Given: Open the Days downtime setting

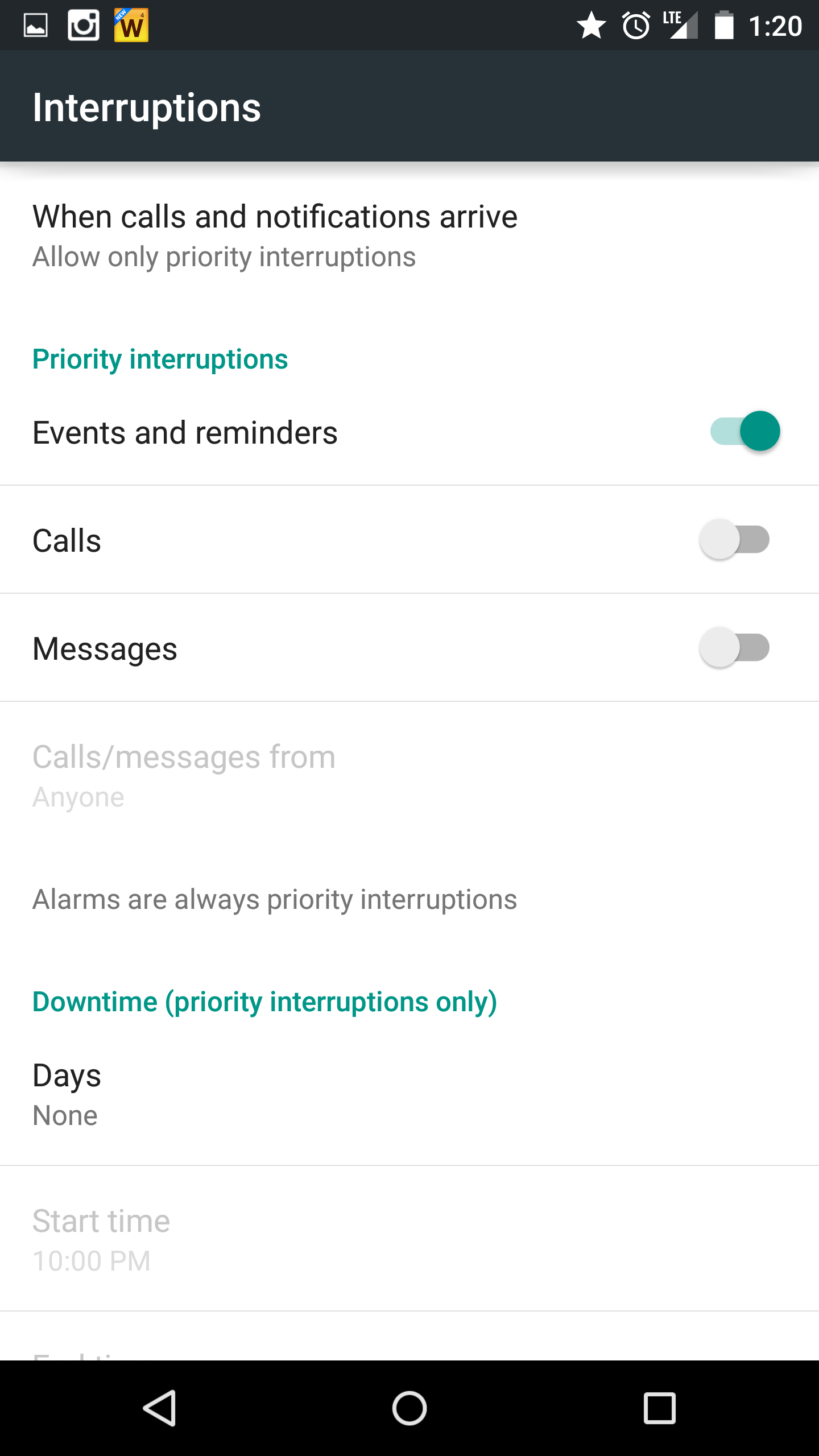Looking at the screenshot, I should (67, 1094).
